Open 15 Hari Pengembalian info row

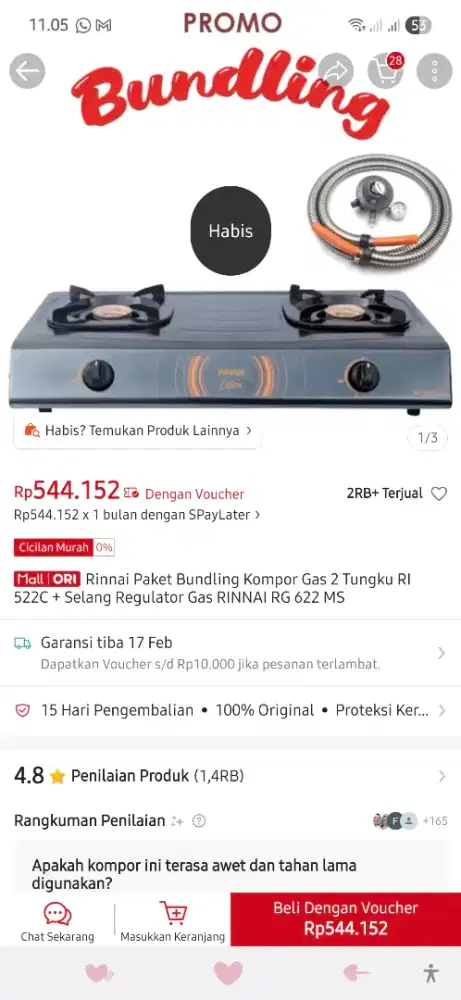230,710
